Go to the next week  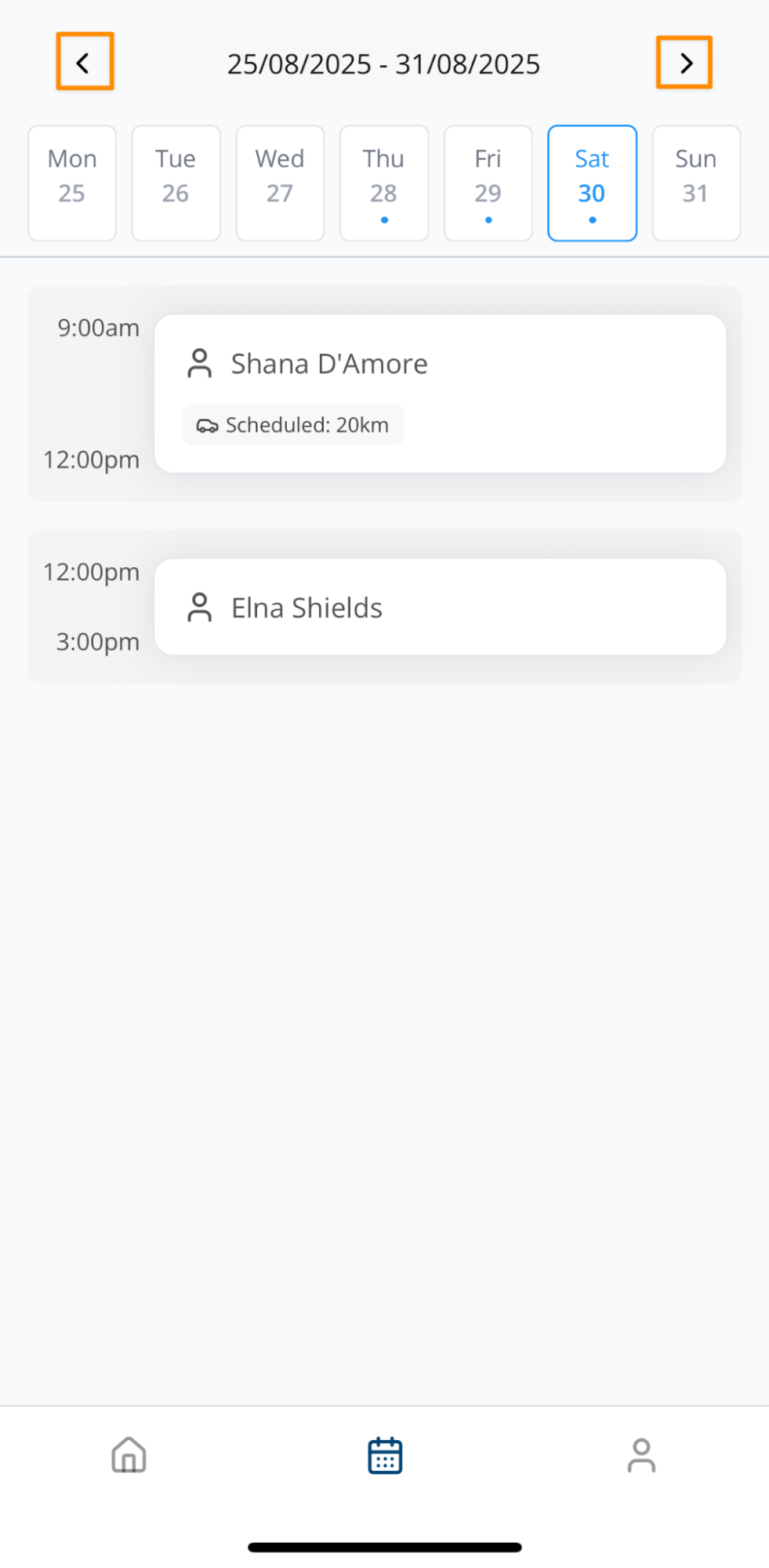click(684, 62)
